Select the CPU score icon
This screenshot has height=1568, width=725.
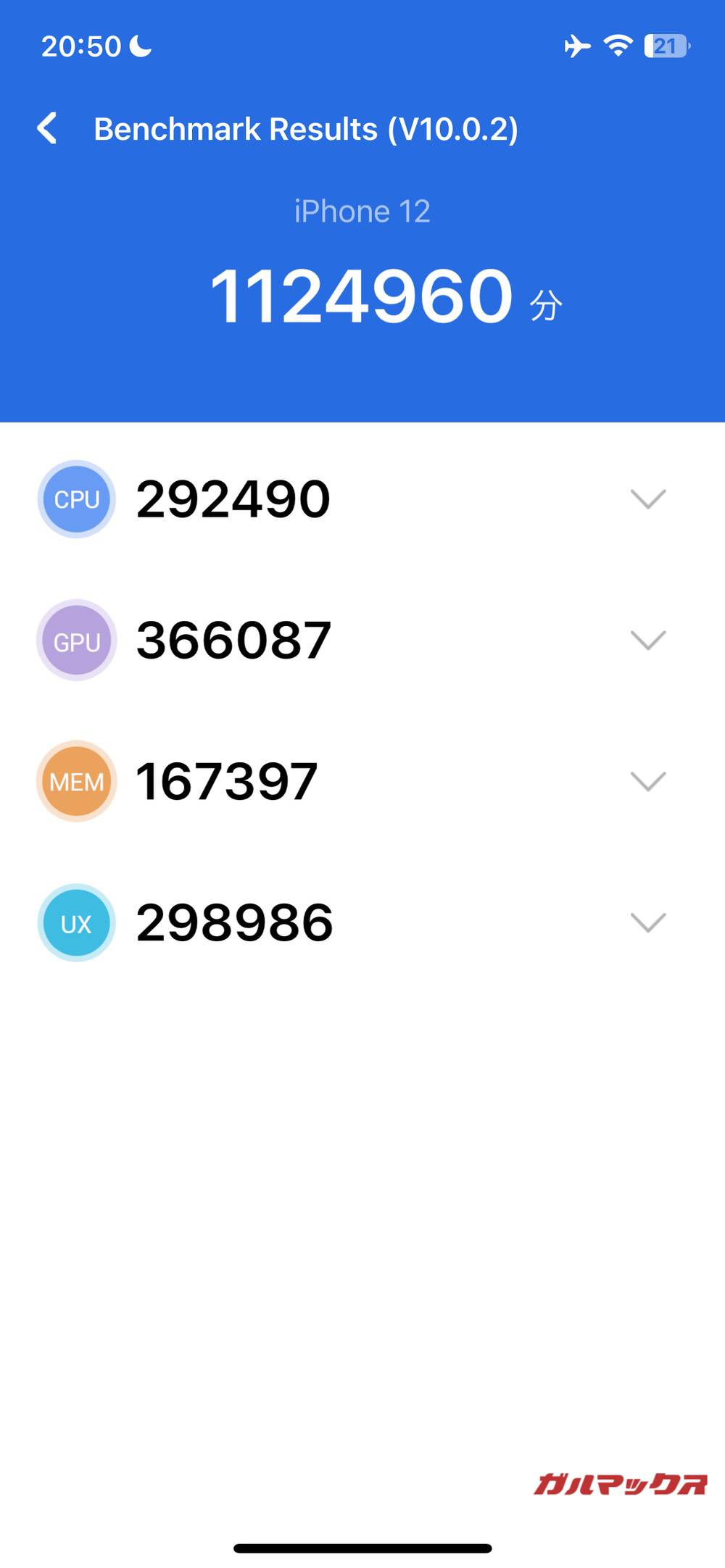(75, 498)
